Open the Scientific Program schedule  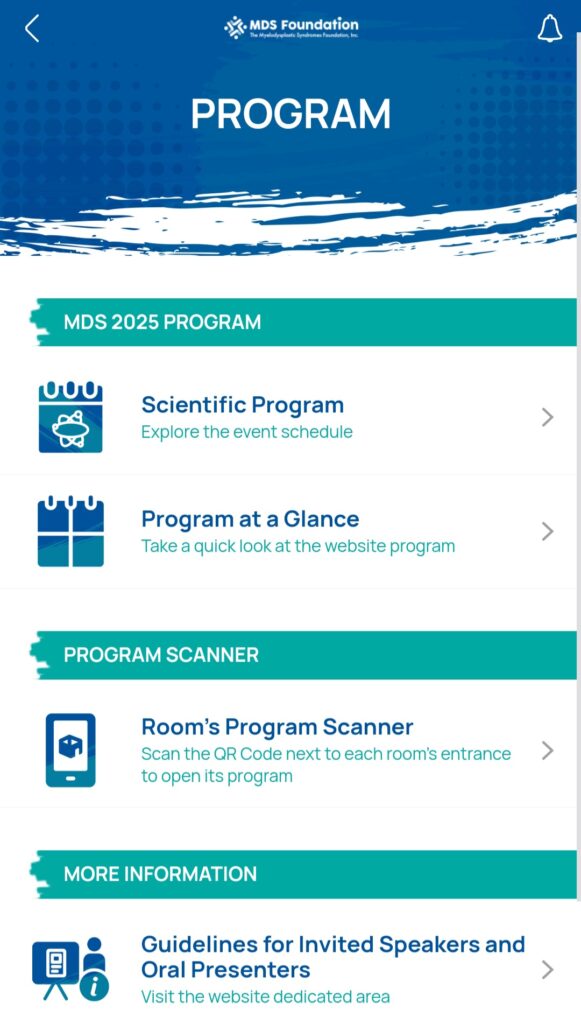289,417
